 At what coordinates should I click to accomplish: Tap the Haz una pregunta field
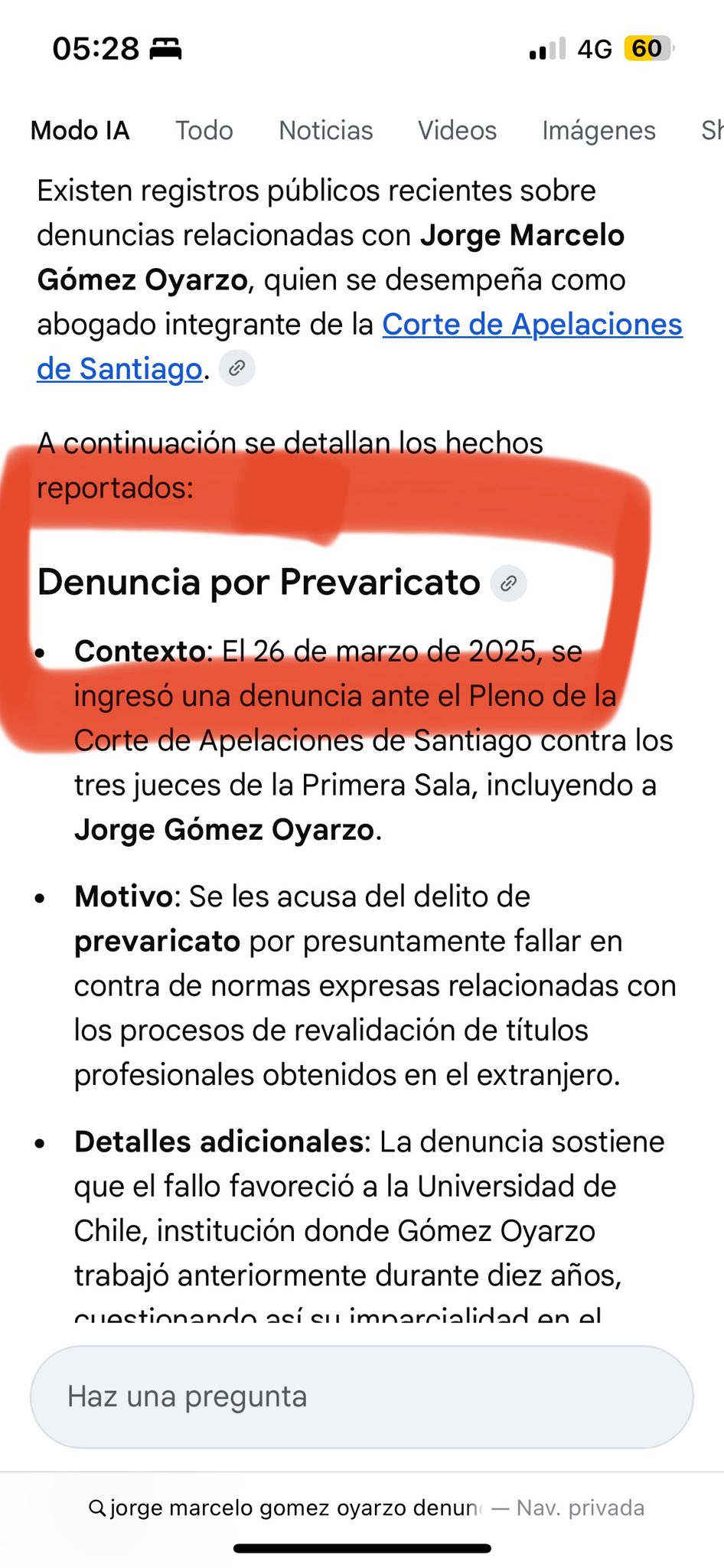361,1396
